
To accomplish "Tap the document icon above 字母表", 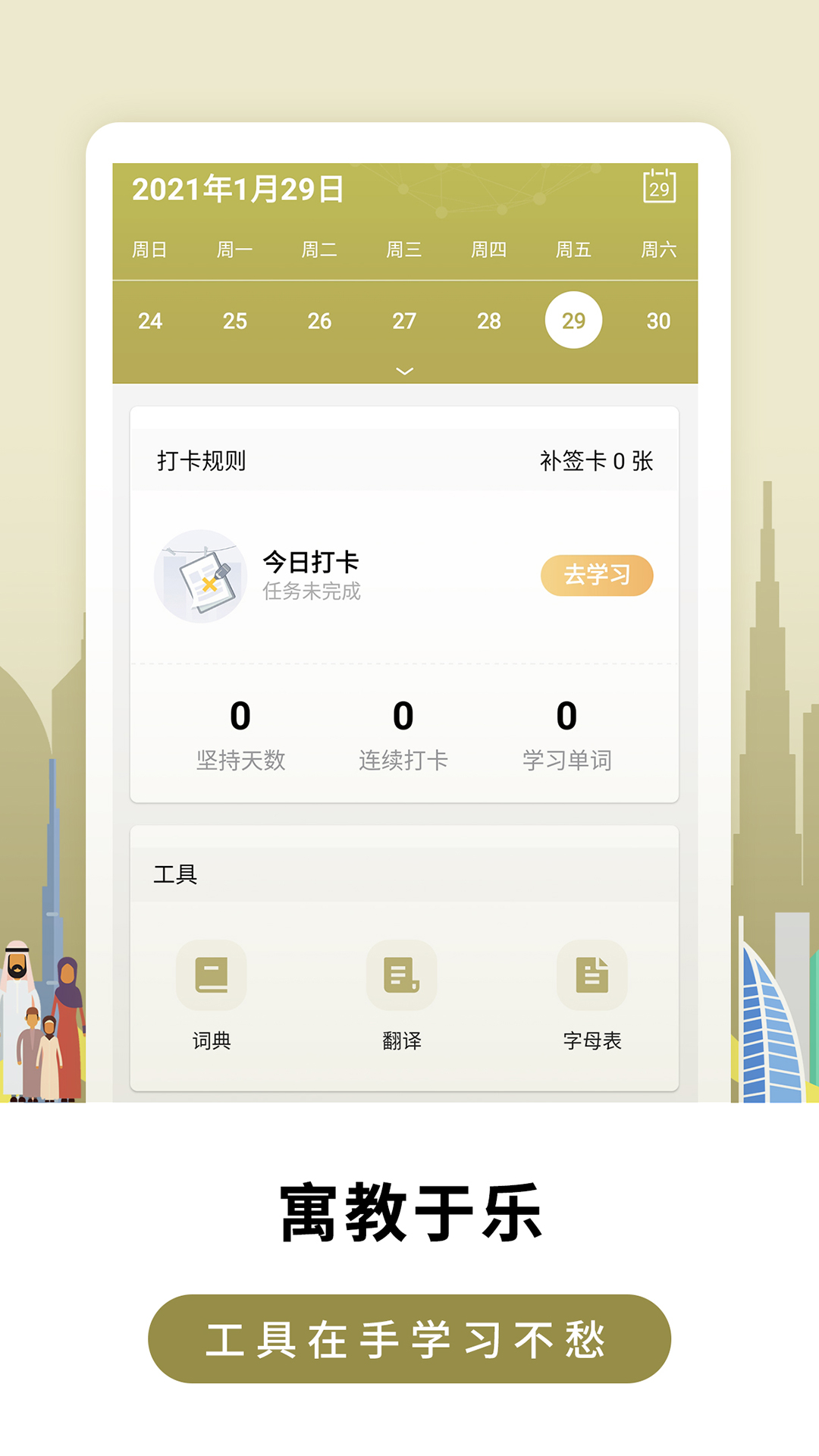I will (x=592, y=977).
